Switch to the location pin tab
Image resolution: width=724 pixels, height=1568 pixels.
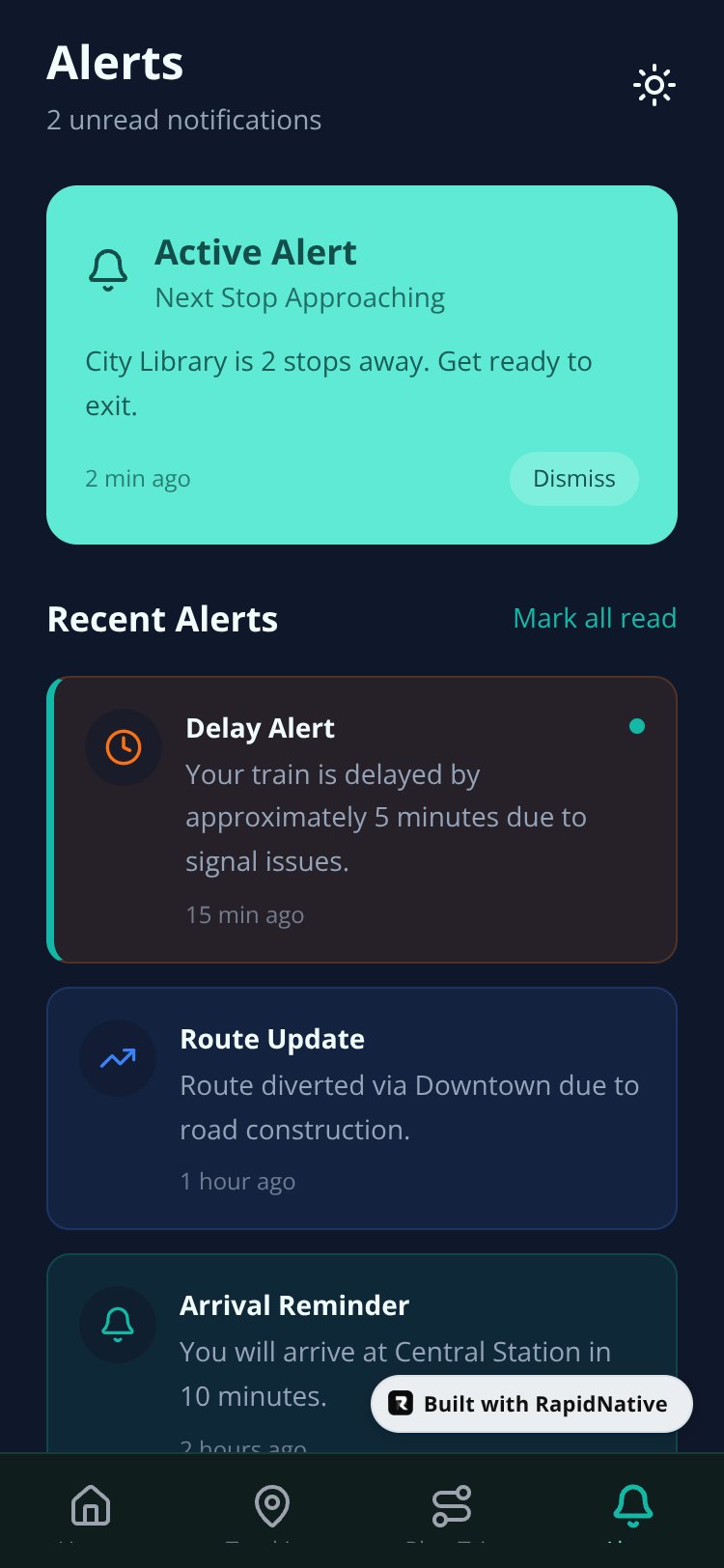(x=272, y=1505)
